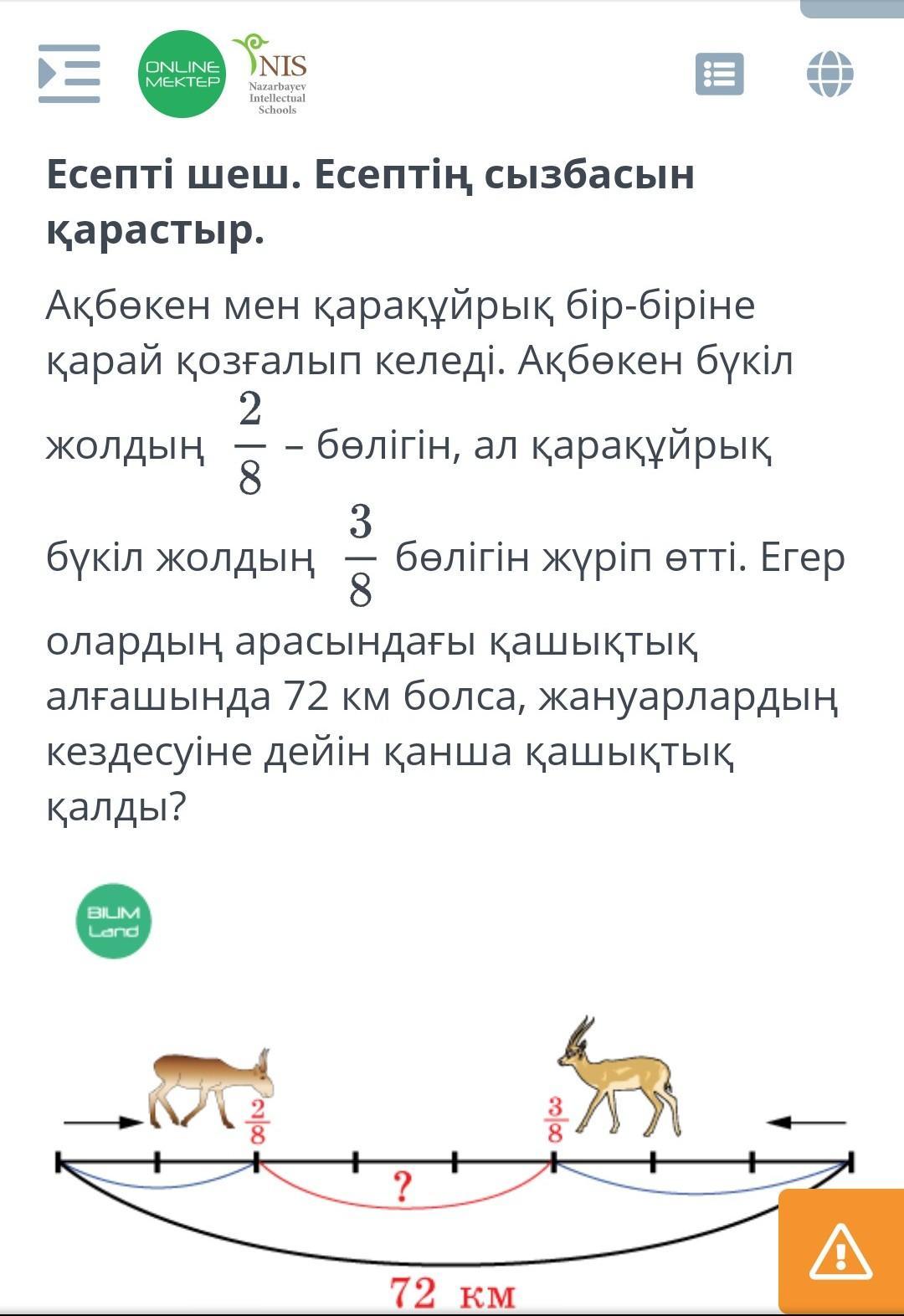Report a problem via the orange warning button
Image resolution: width=904 pixels, height=1316 pixels.
[x=841, y=1252]
